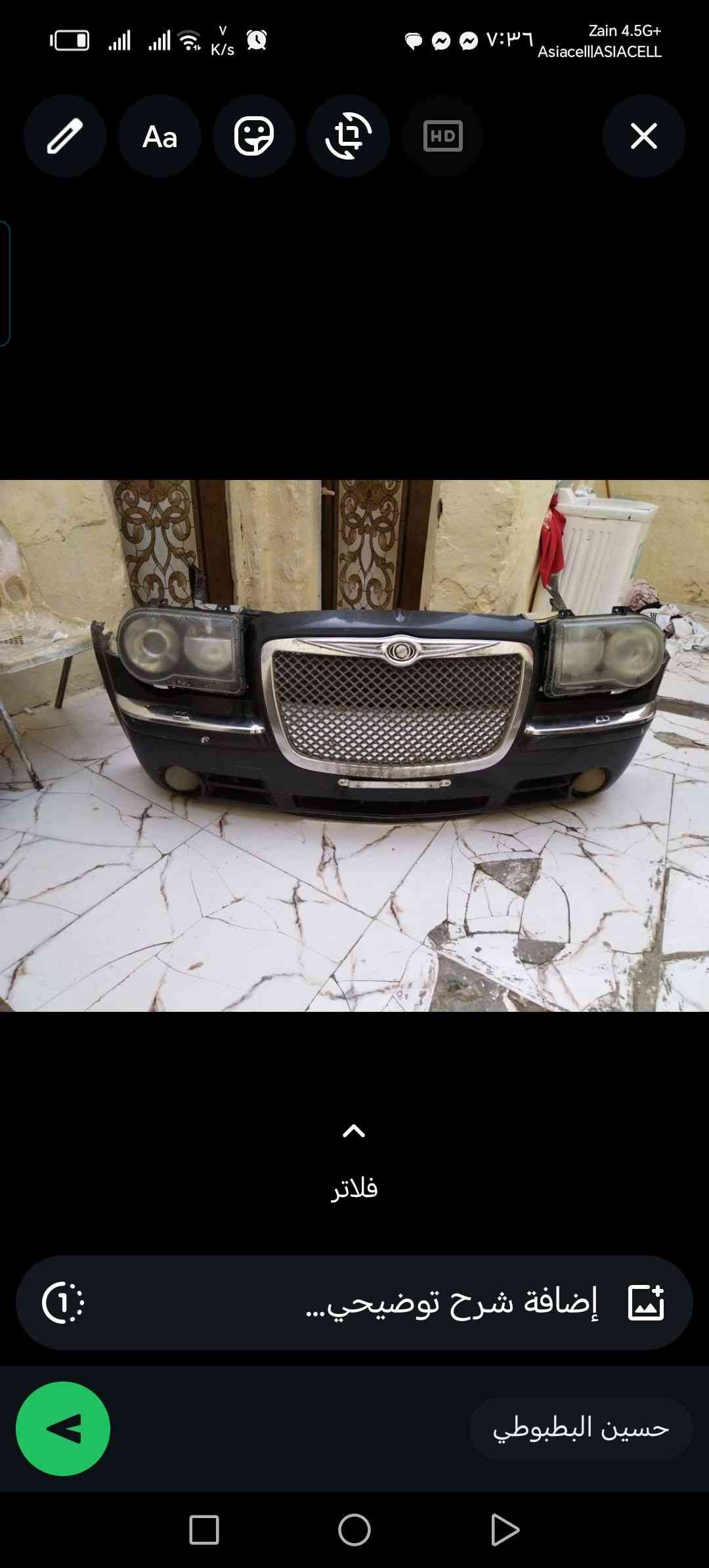Tap the caption field إضافة شرح توضيحي
The height and width of the screenshot is (1568, 709).
(453, 1303)
